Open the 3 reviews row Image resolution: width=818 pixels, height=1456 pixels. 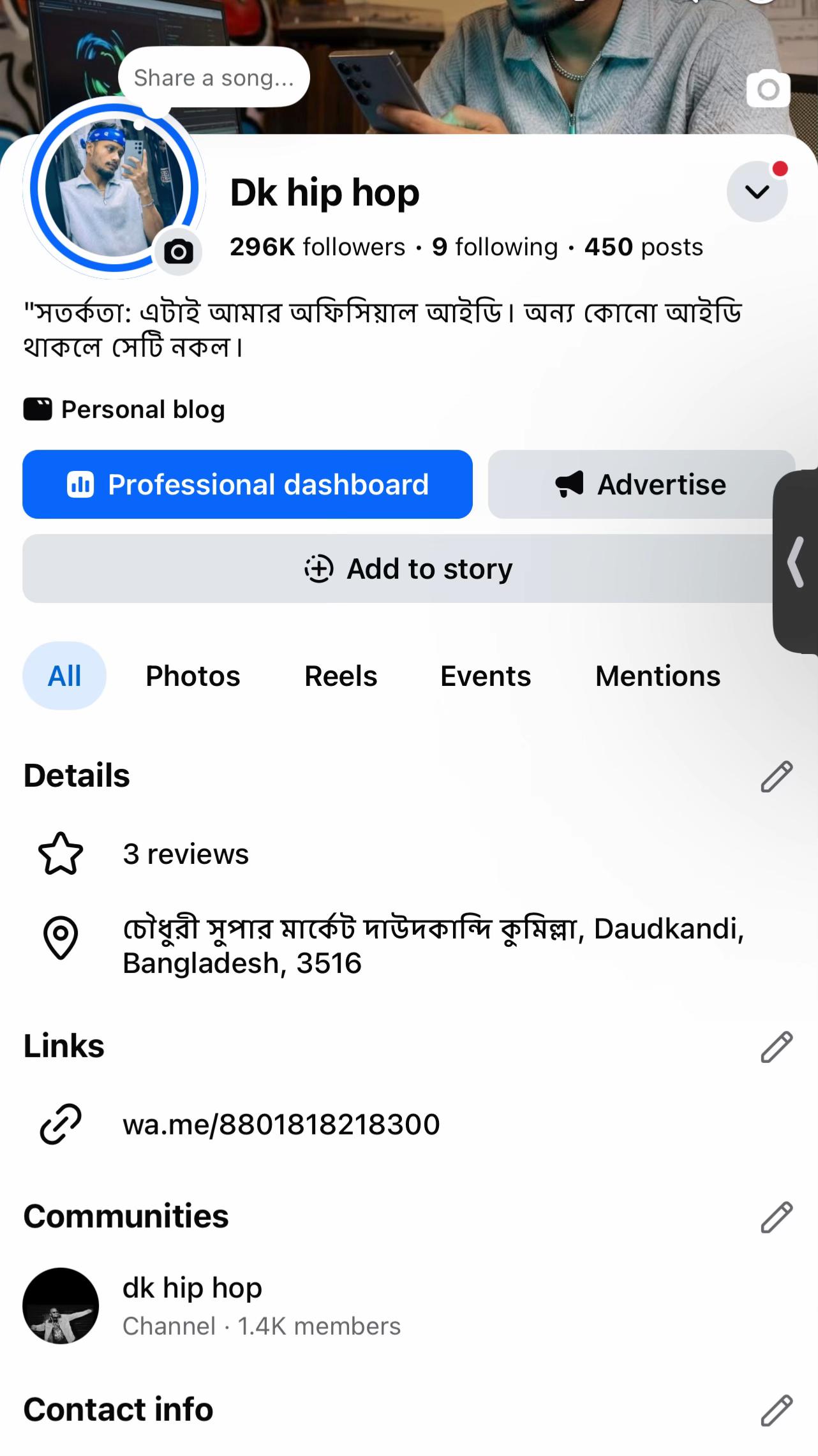[408, 854]
